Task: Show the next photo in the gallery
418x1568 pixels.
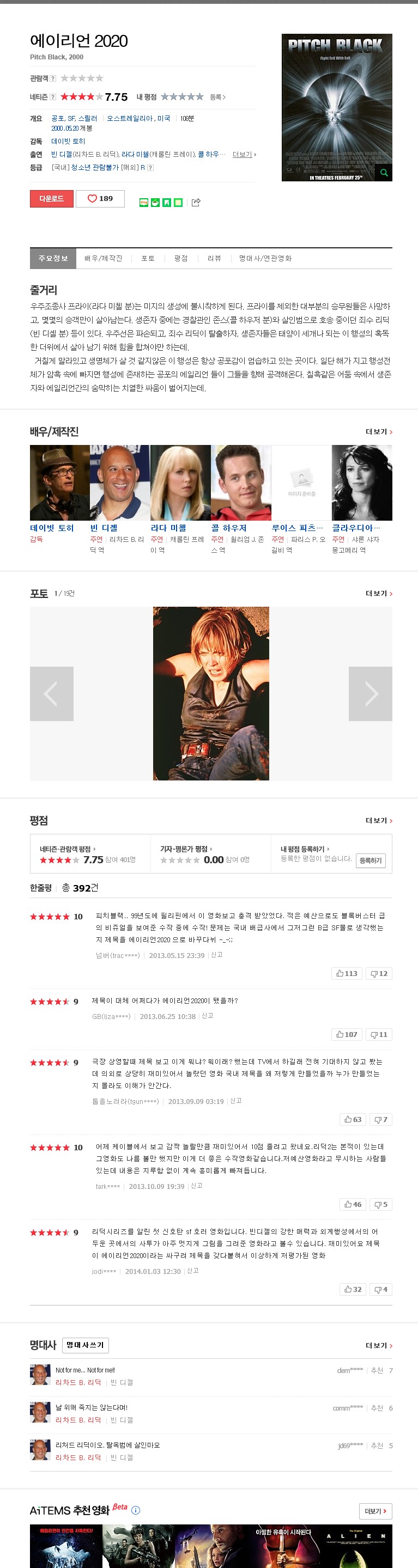Action: [371, 694]
